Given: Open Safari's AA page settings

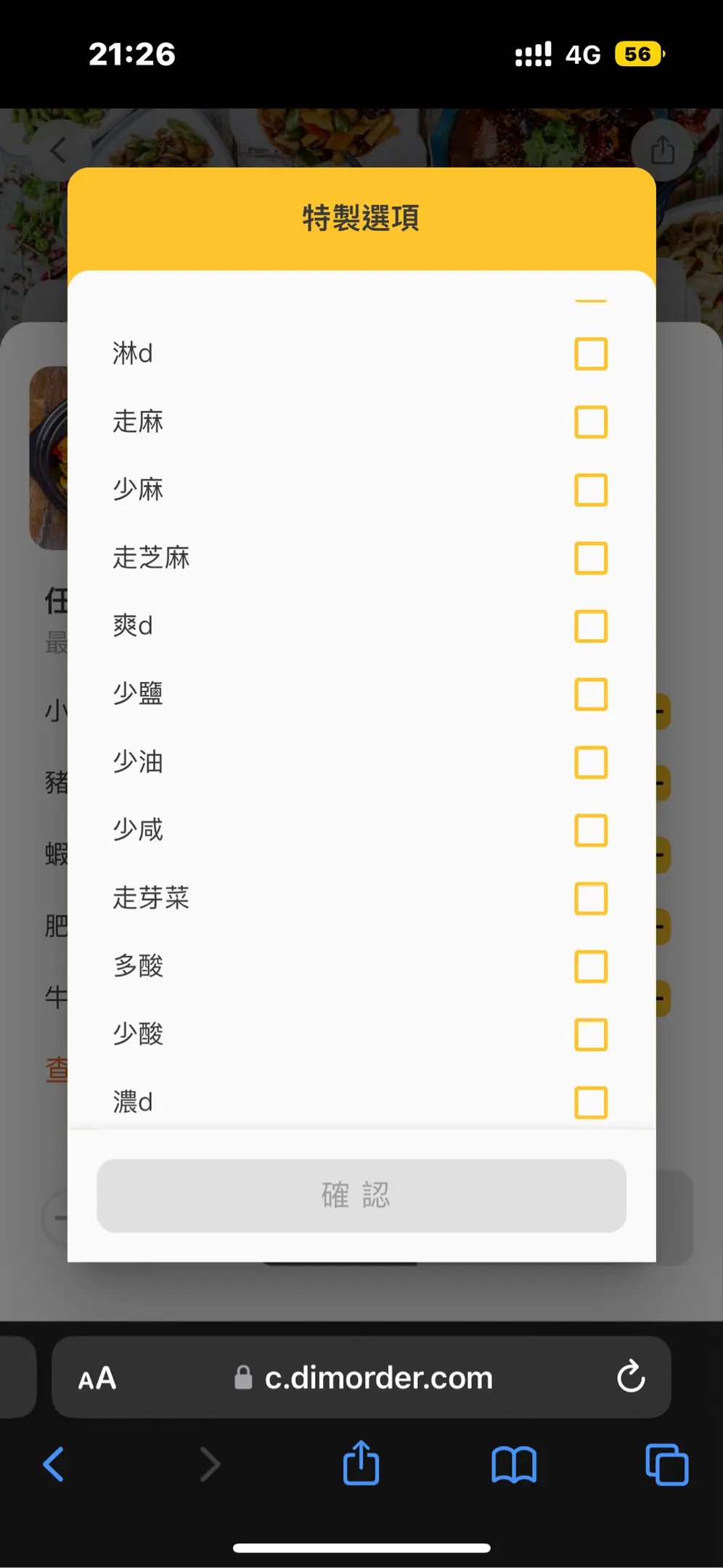Looking at the screenshot, I should pyautogui.click(x=97, y=1378).
